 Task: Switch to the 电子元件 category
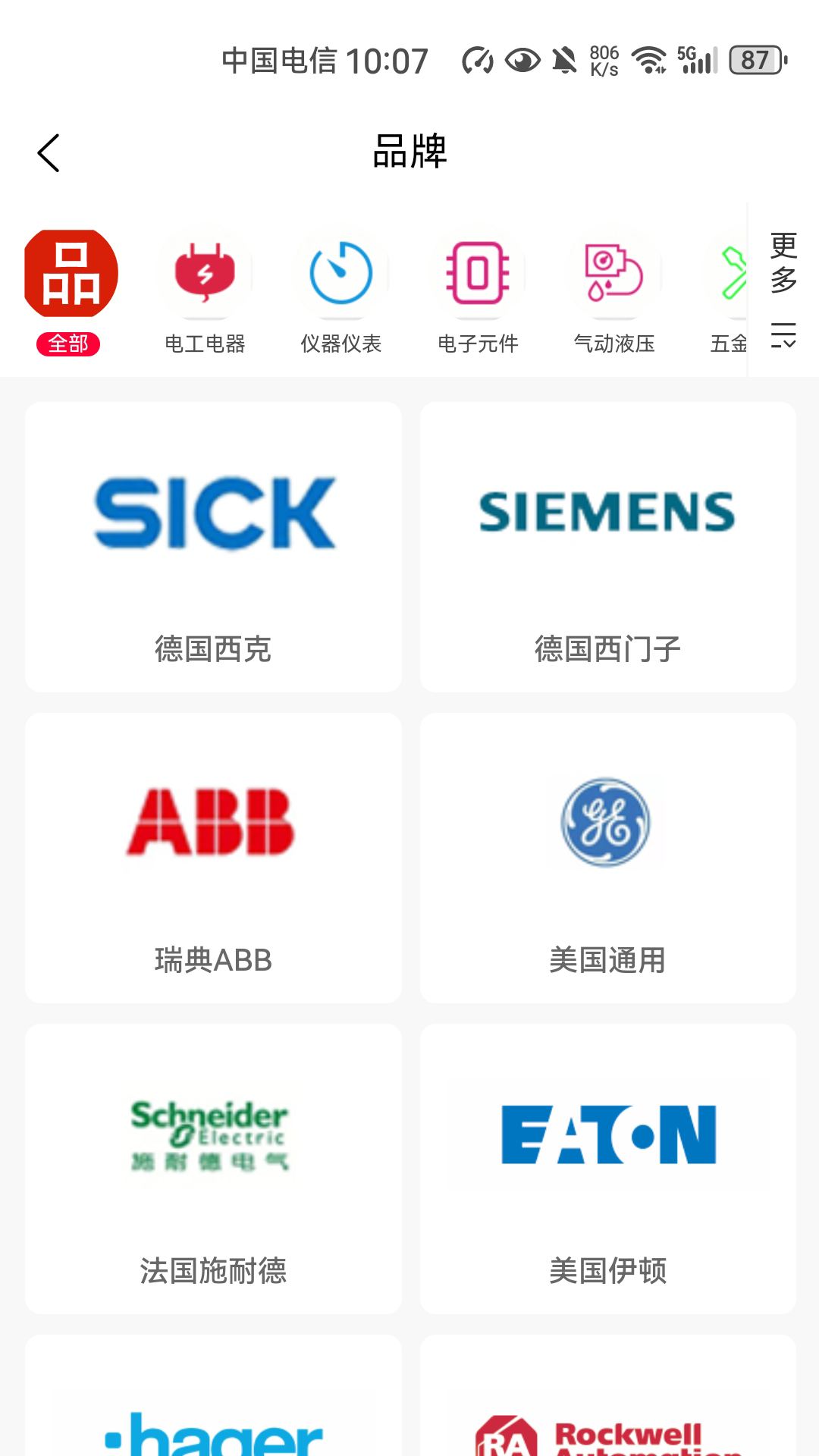478,292
